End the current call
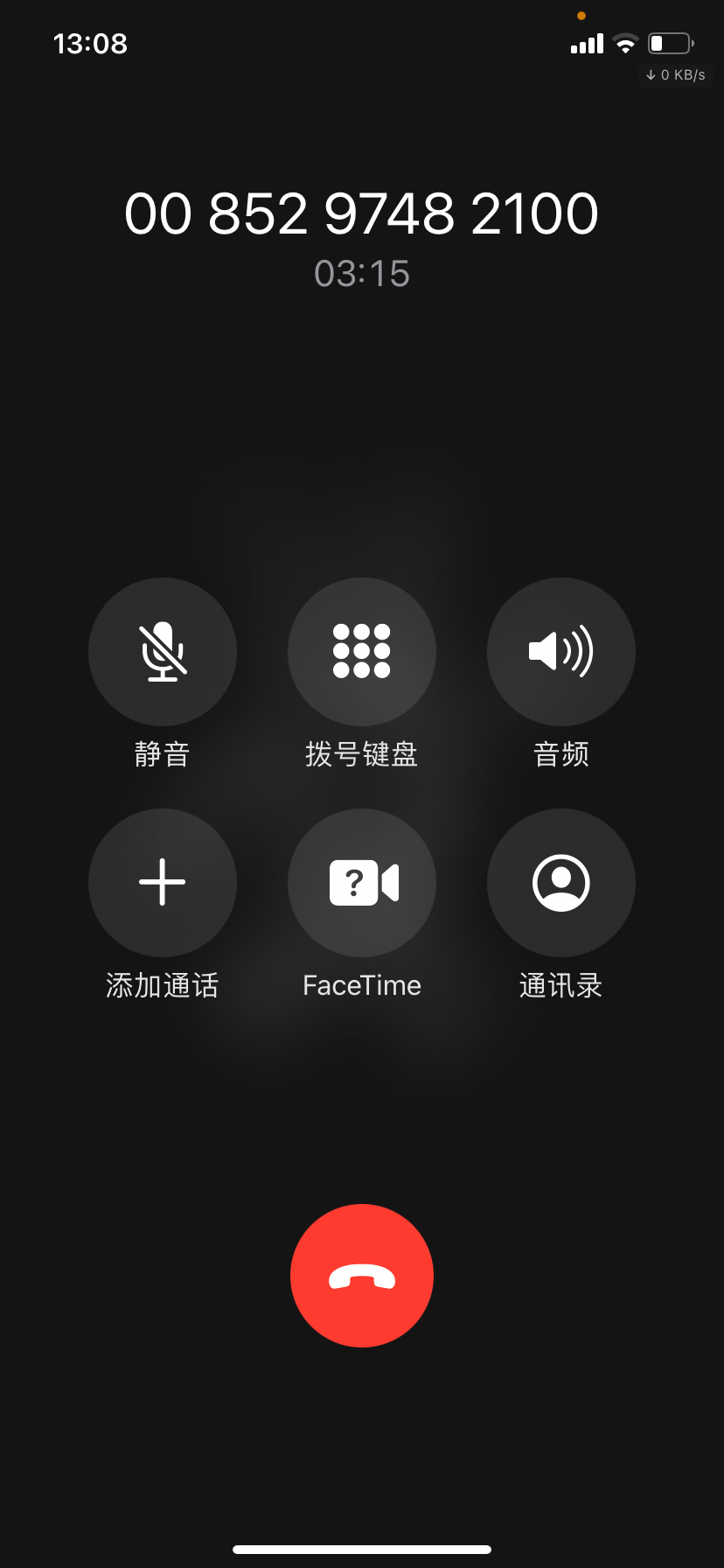The height and width of the screenshot is (1568, 724). pos(362,1276)
